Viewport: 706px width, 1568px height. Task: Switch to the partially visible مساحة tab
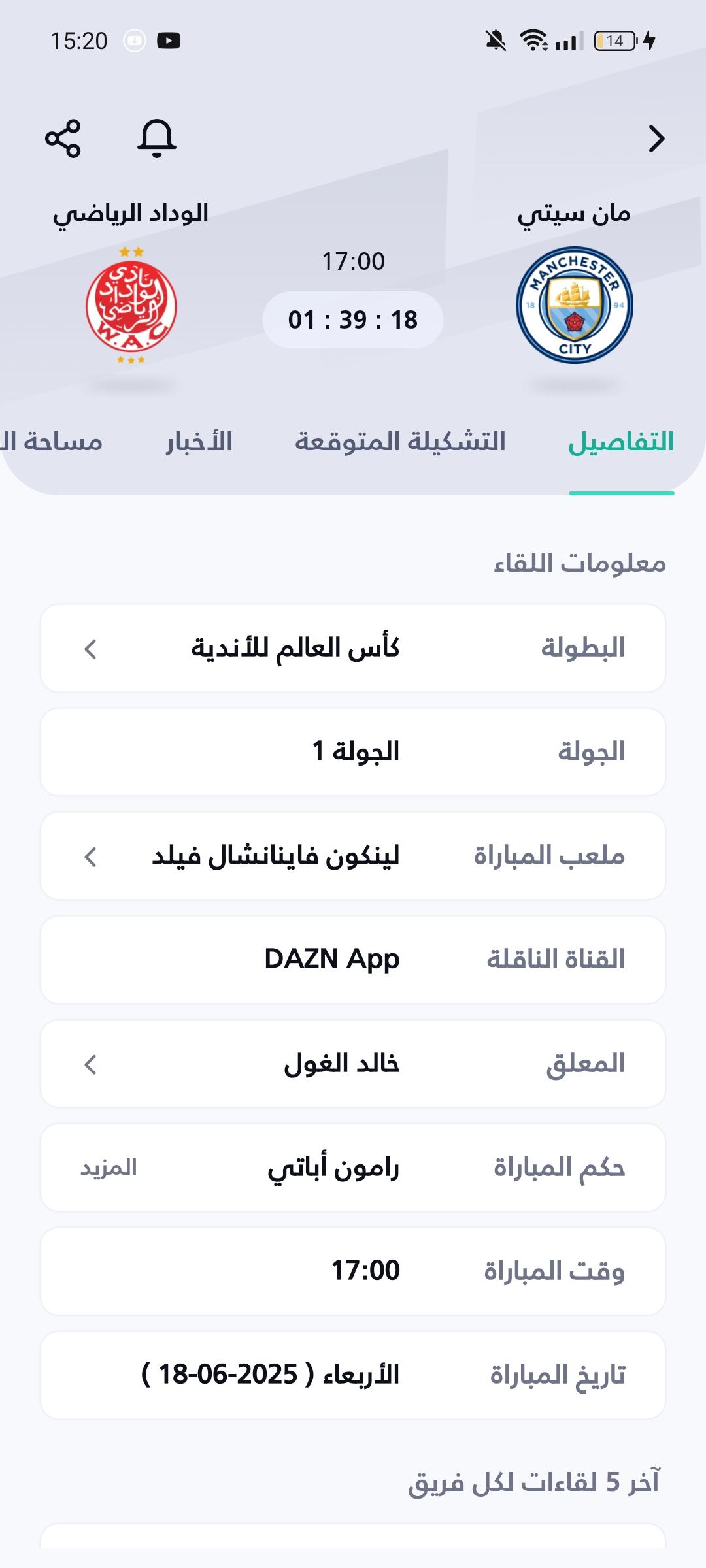tap(51, 442)
